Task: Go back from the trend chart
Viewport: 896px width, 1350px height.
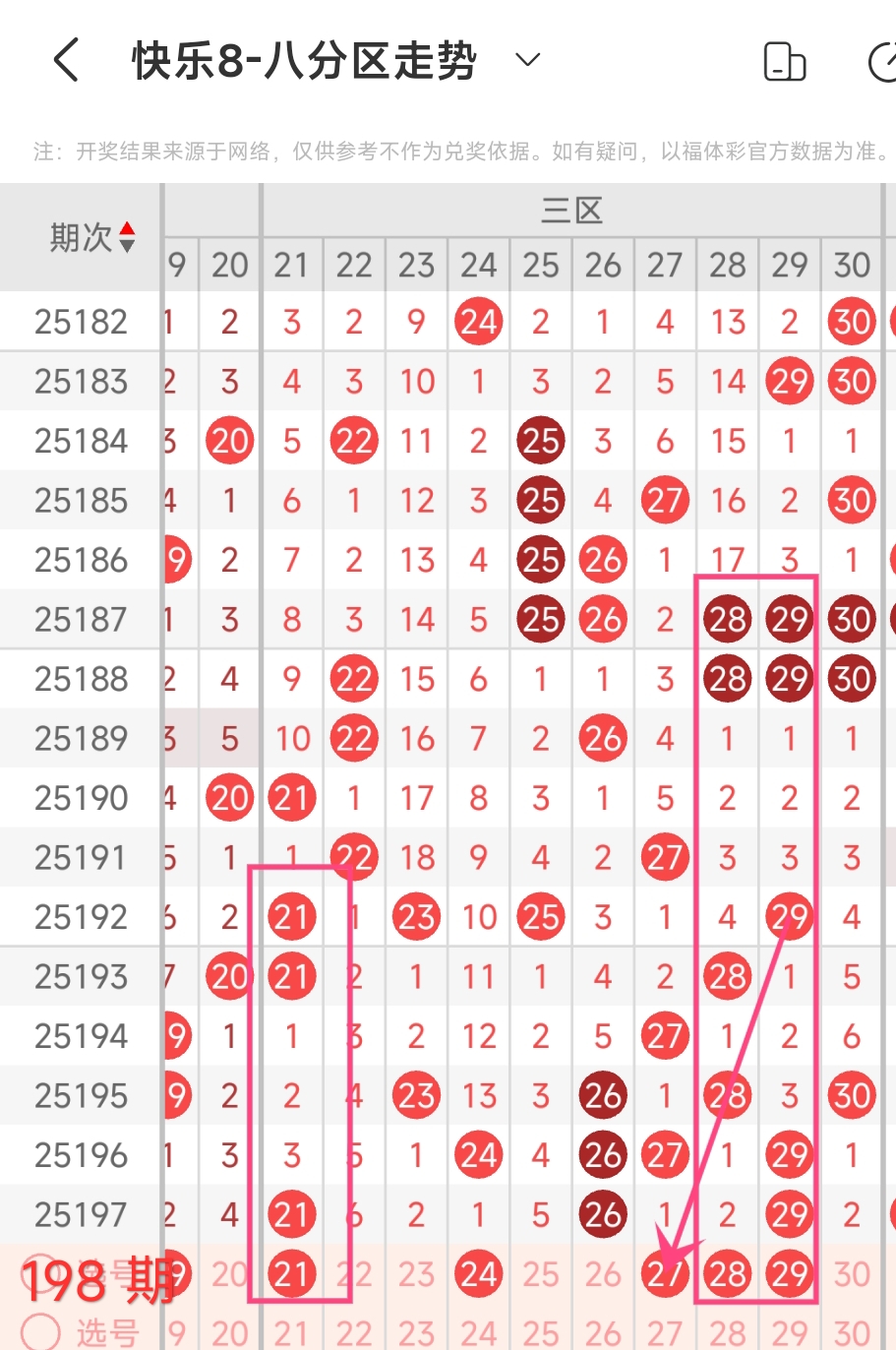Action: (x=65, y=61)
